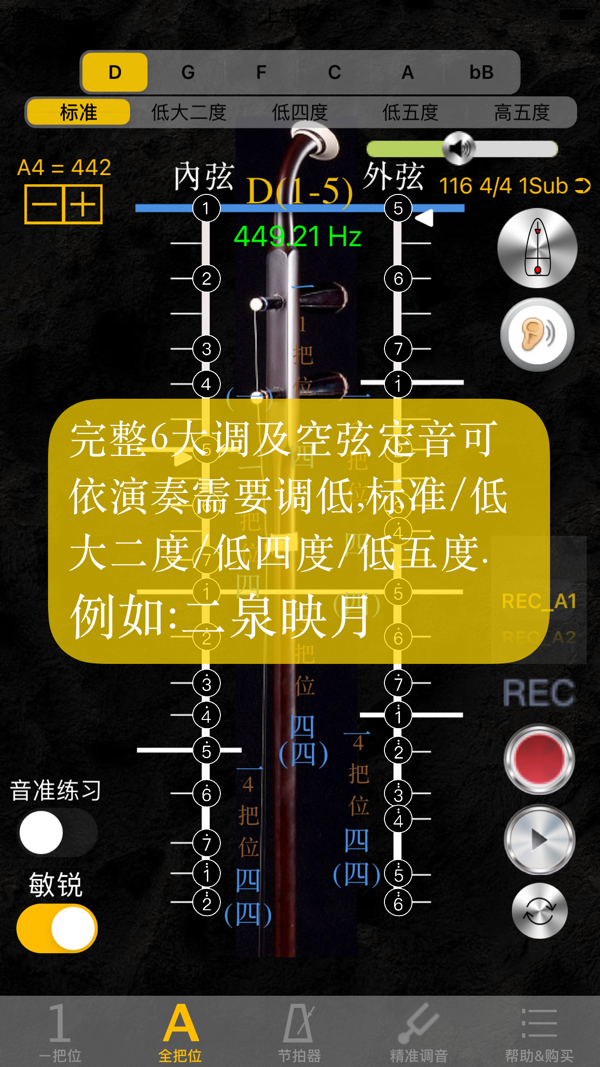Select the G key
Image resolution: width=600 pixels, height=1067 pixels.
tap(188, 72)
